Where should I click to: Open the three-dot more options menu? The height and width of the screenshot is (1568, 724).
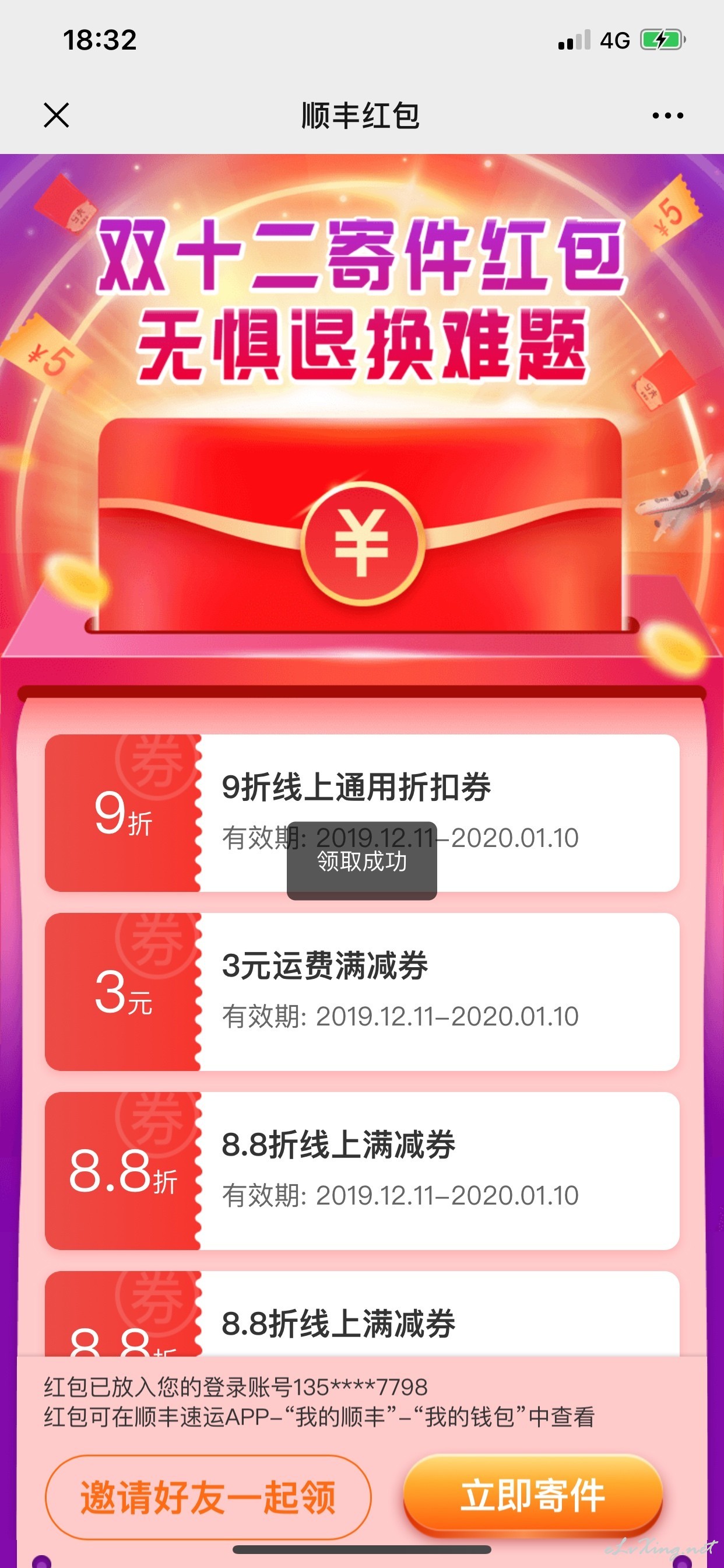(x=667, y=115)
